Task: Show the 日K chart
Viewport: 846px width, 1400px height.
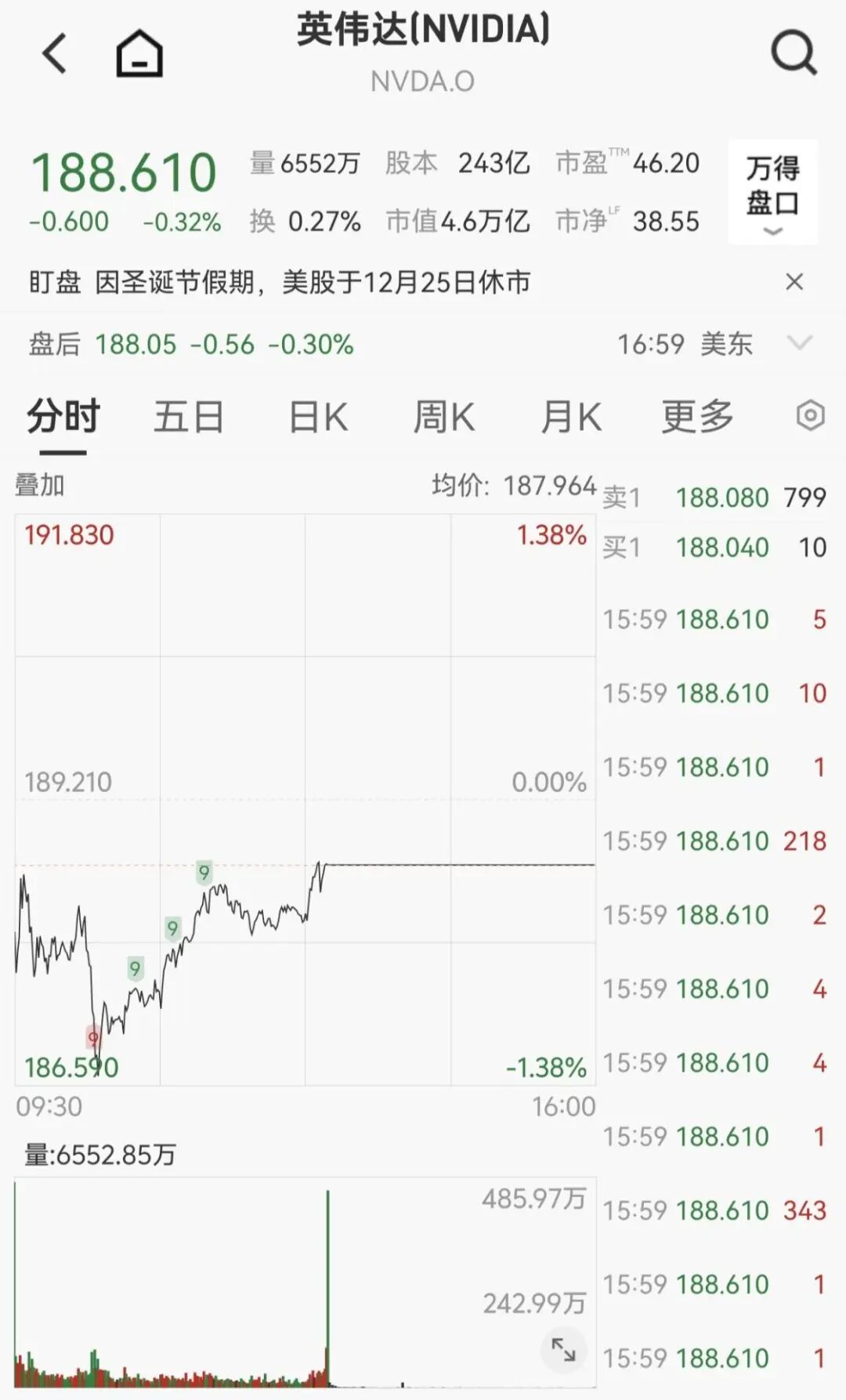Action: 318,416
